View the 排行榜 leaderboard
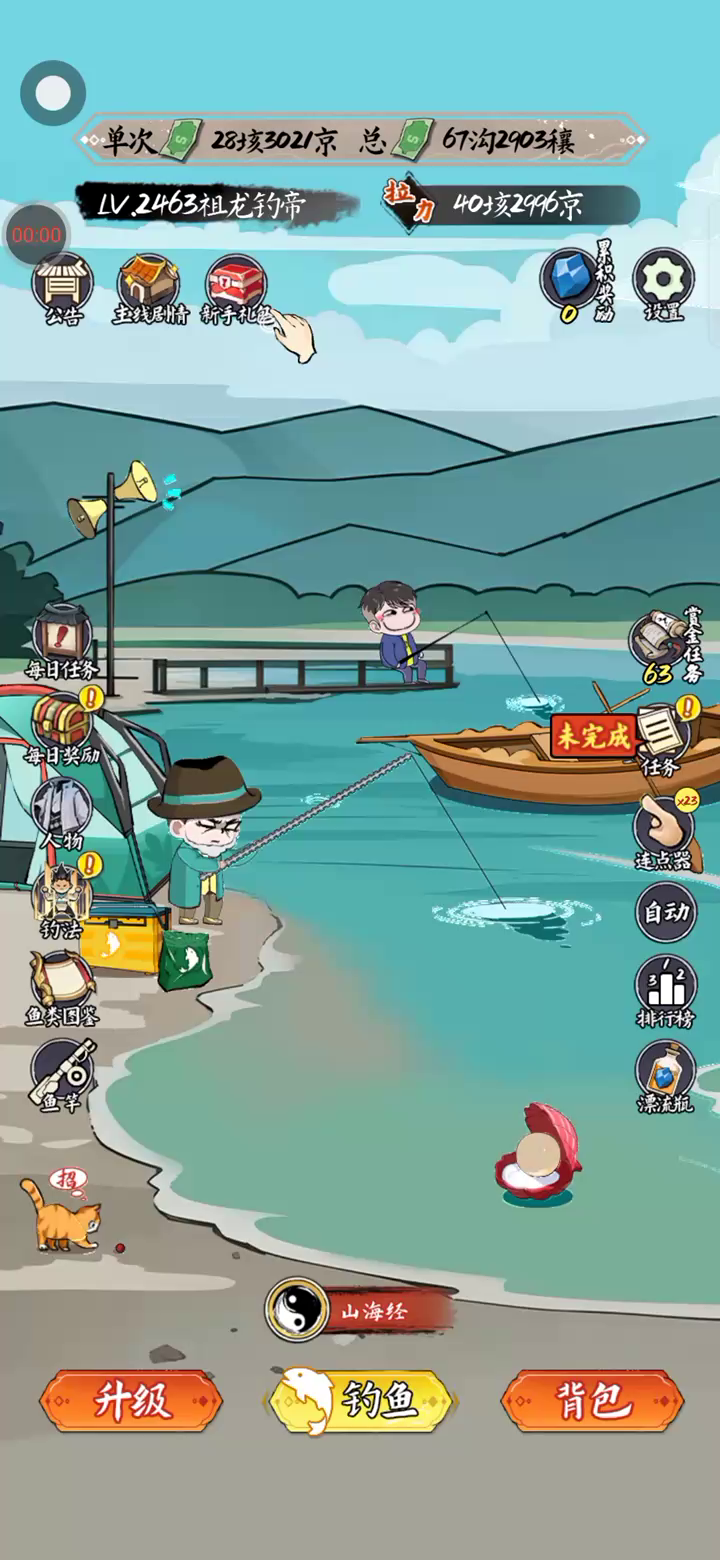Screen dimensions: 720x1560 point(666,990)
